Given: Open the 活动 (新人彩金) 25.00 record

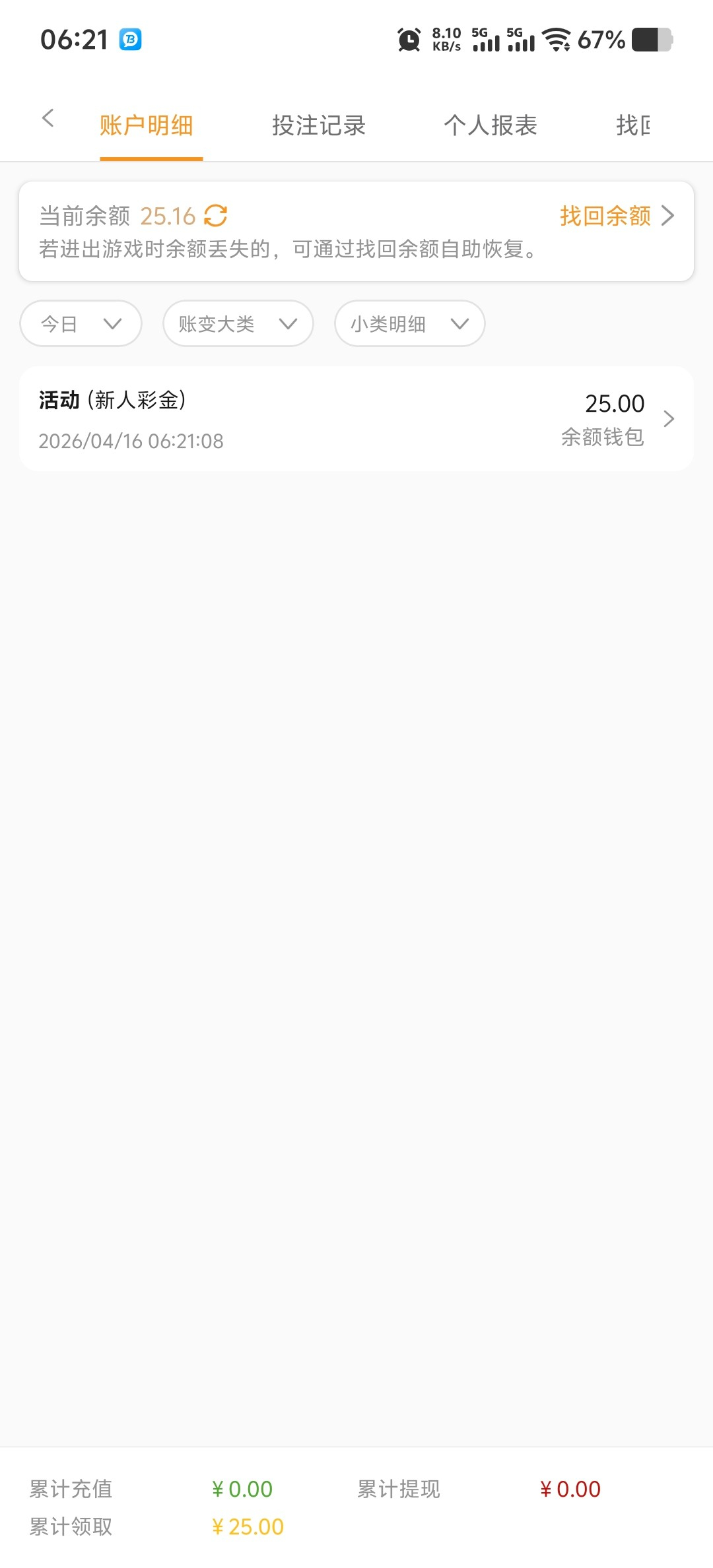Looking at the screenshot, I should tap(356, 419).
